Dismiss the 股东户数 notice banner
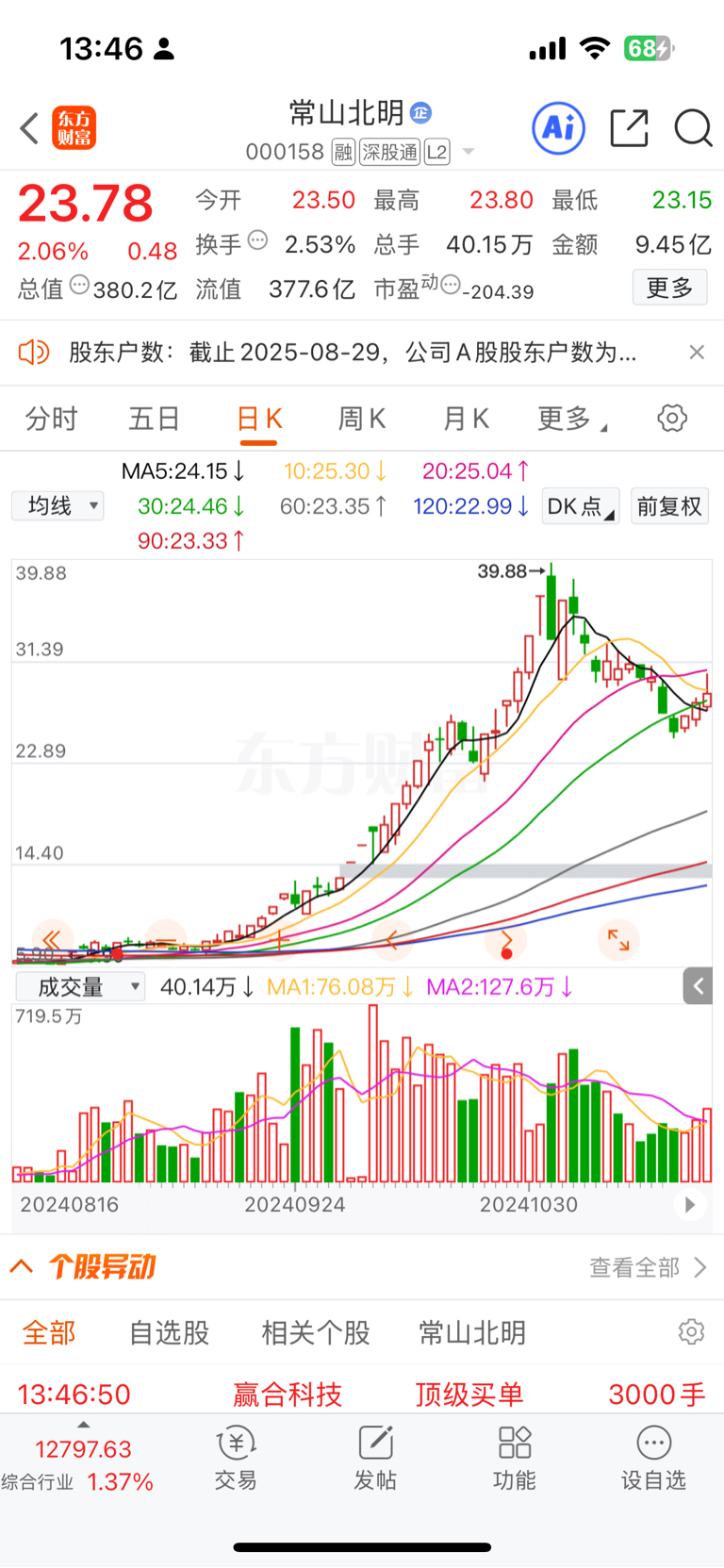Image resolution: width=724 pixels, height=1568 pixels. pyautogui.click(x=697, y=353)
